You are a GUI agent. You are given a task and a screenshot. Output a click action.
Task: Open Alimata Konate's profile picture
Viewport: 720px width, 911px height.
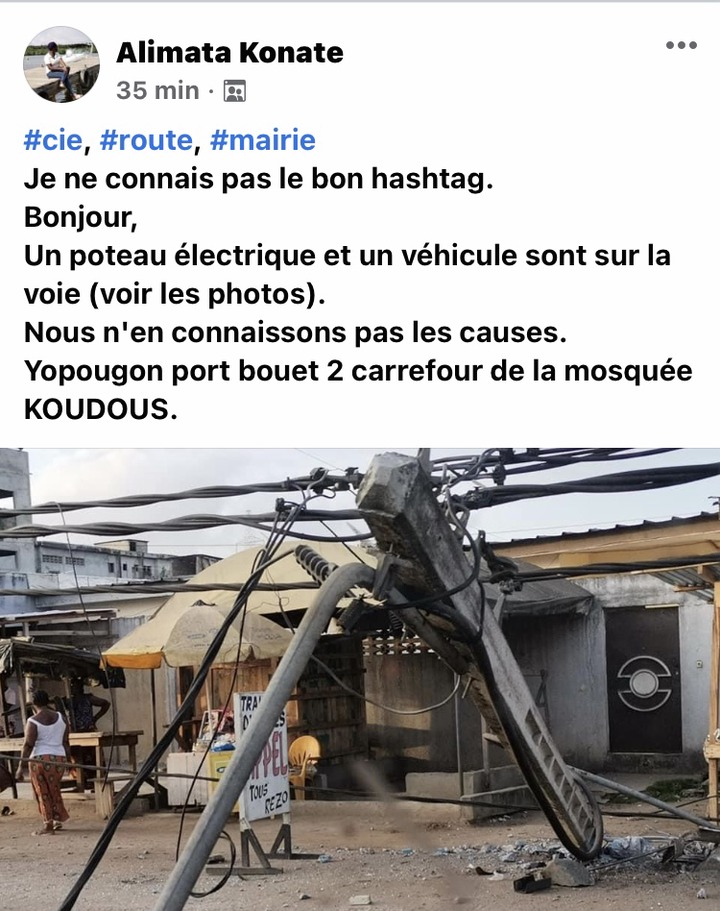click(x=61, y=64)
